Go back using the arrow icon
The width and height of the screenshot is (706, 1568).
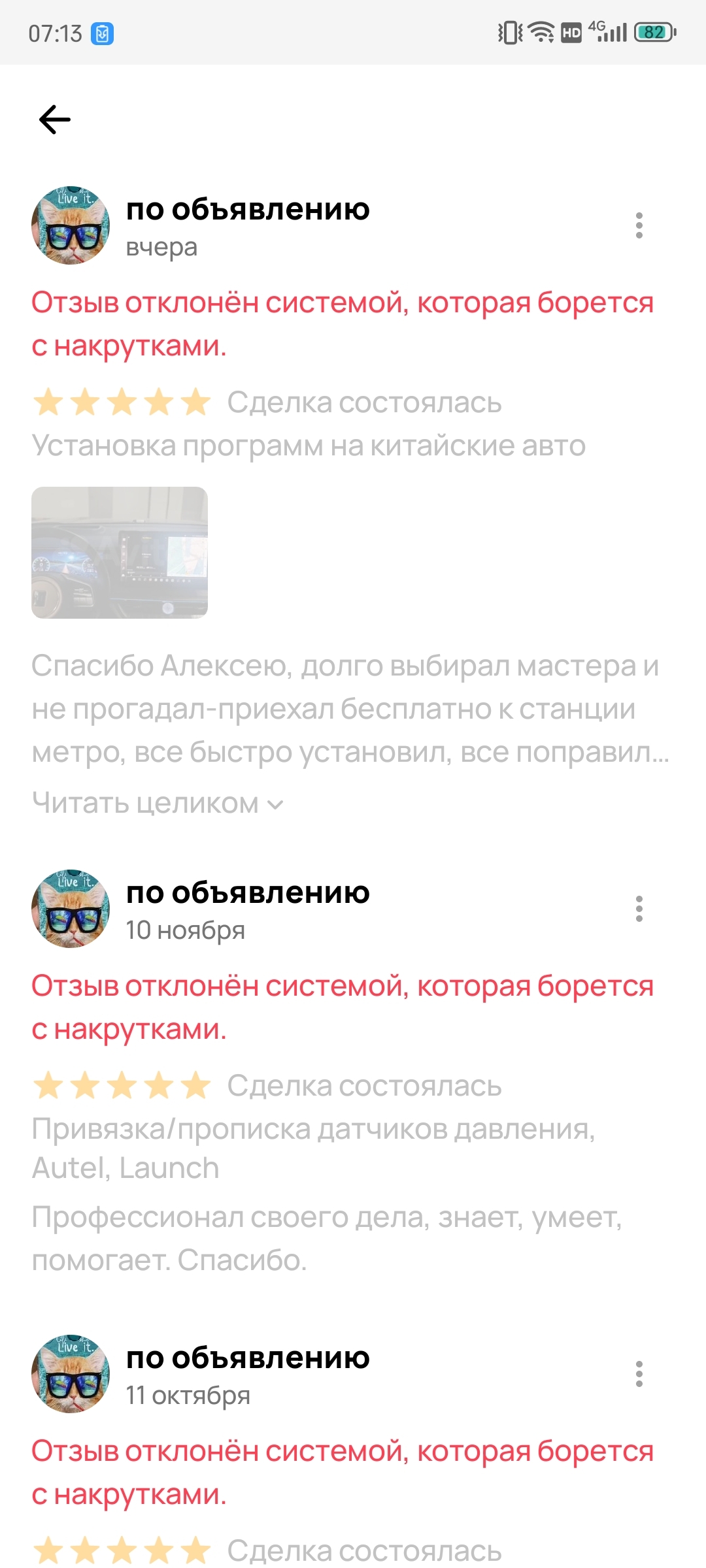tap(55, 120)
